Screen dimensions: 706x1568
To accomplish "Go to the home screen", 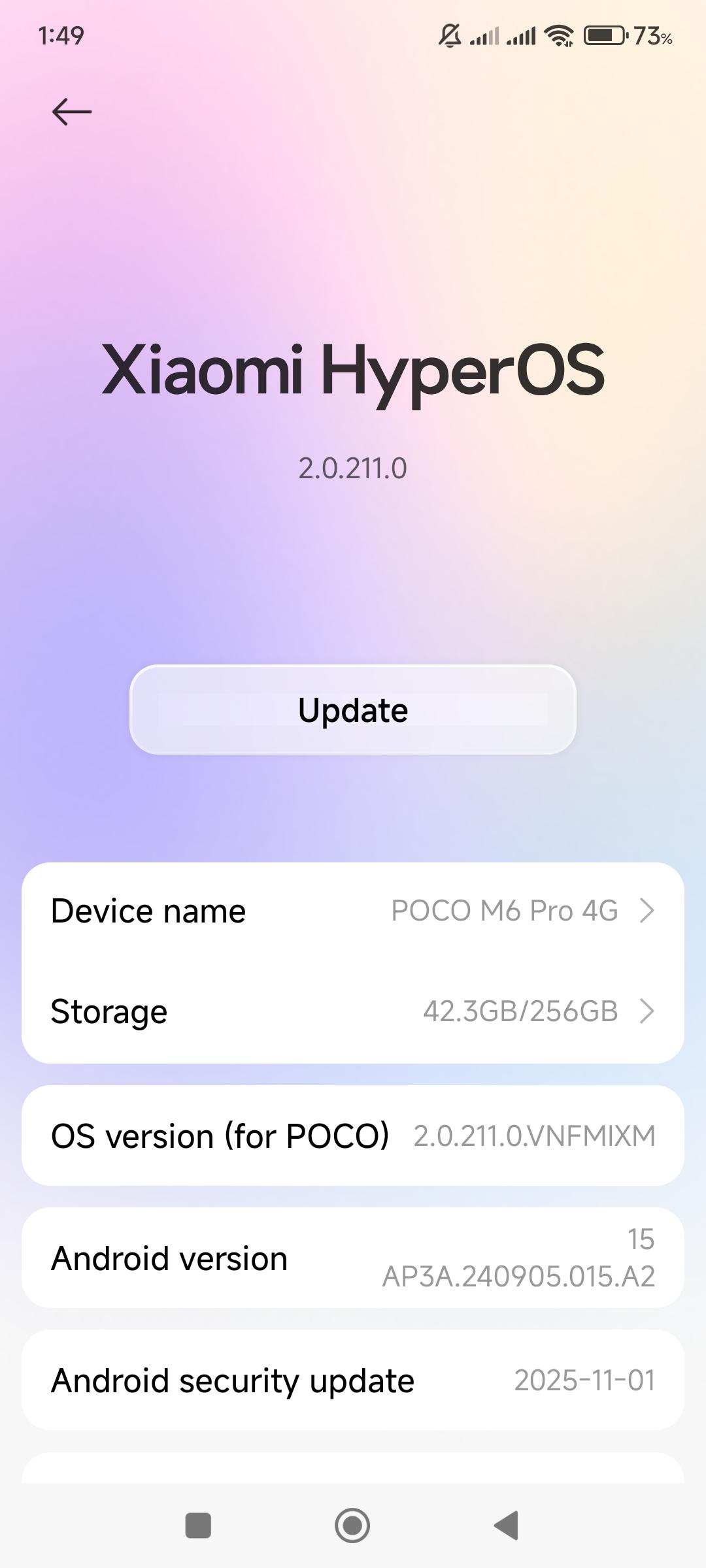I will click(x=352, y=1526).
